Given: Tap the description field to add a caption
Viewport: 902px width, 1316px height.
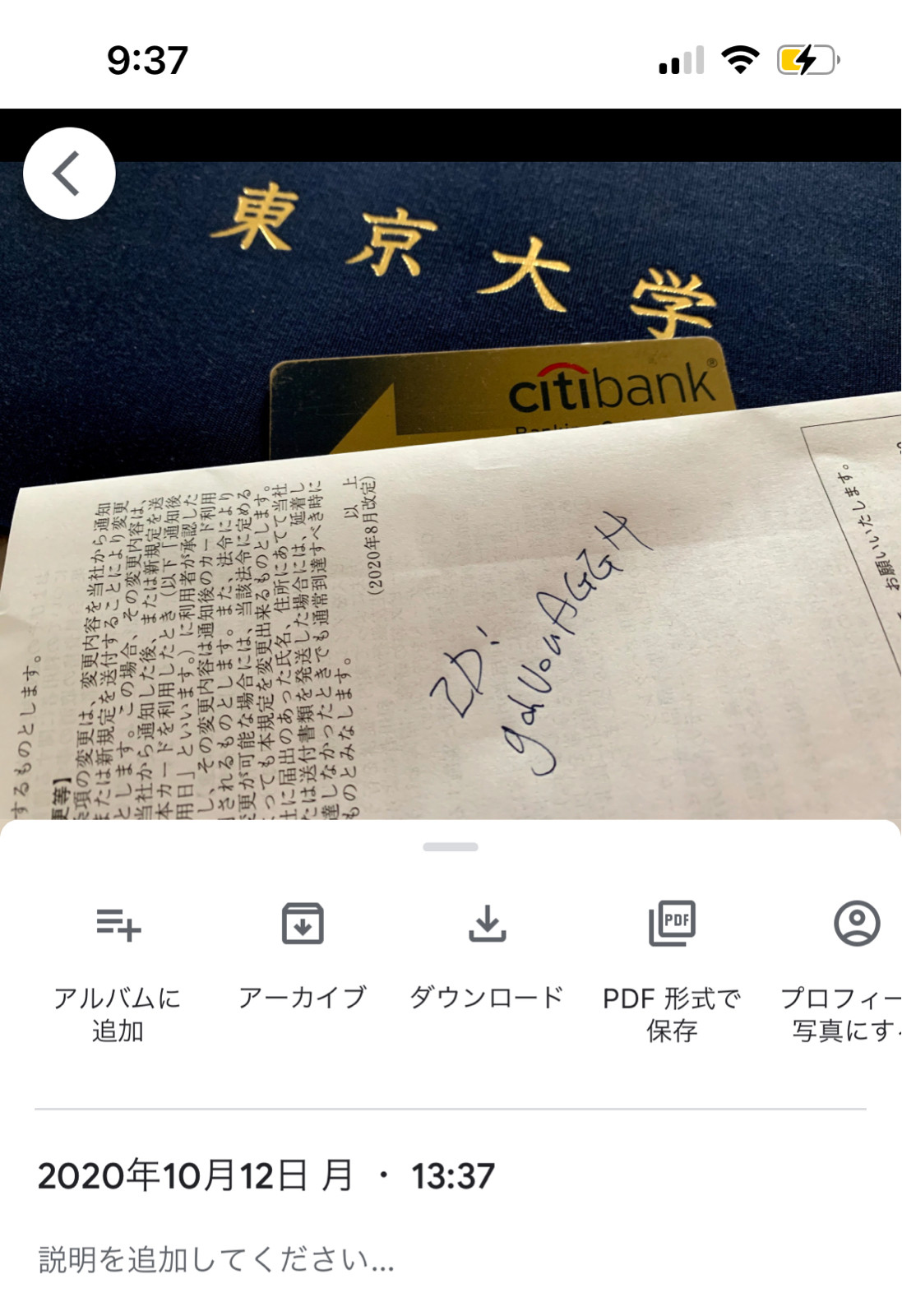Looking at the screenshot, I should coord(216,1259).
